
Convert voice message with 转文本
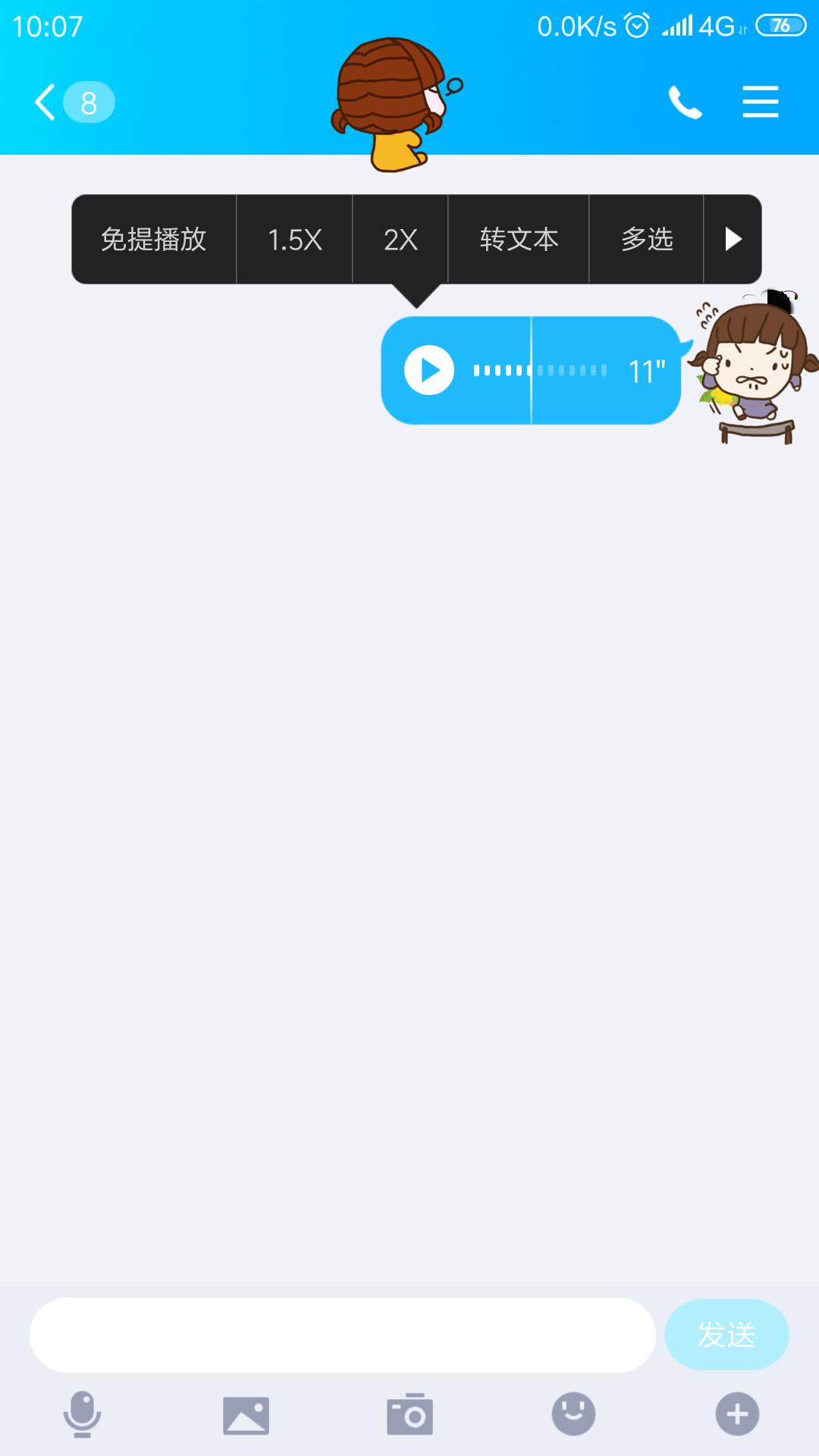point(519,240)
